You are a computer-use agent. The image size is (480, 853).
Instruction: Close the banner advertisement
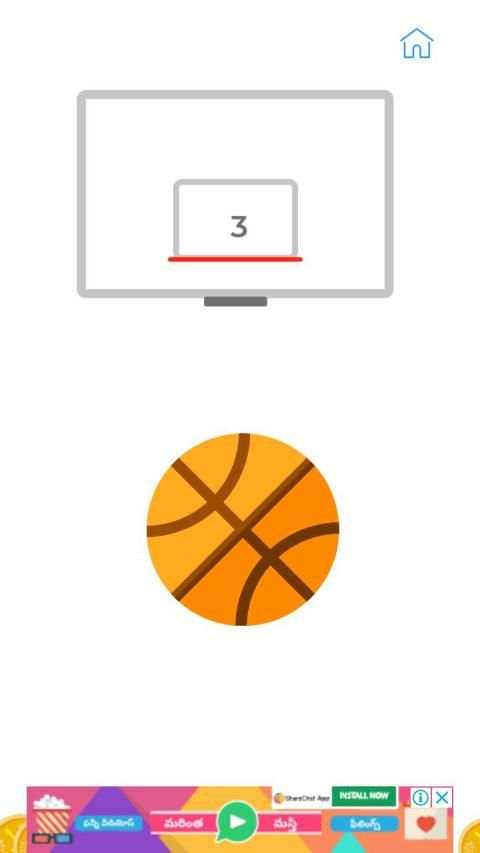[442, 798]
